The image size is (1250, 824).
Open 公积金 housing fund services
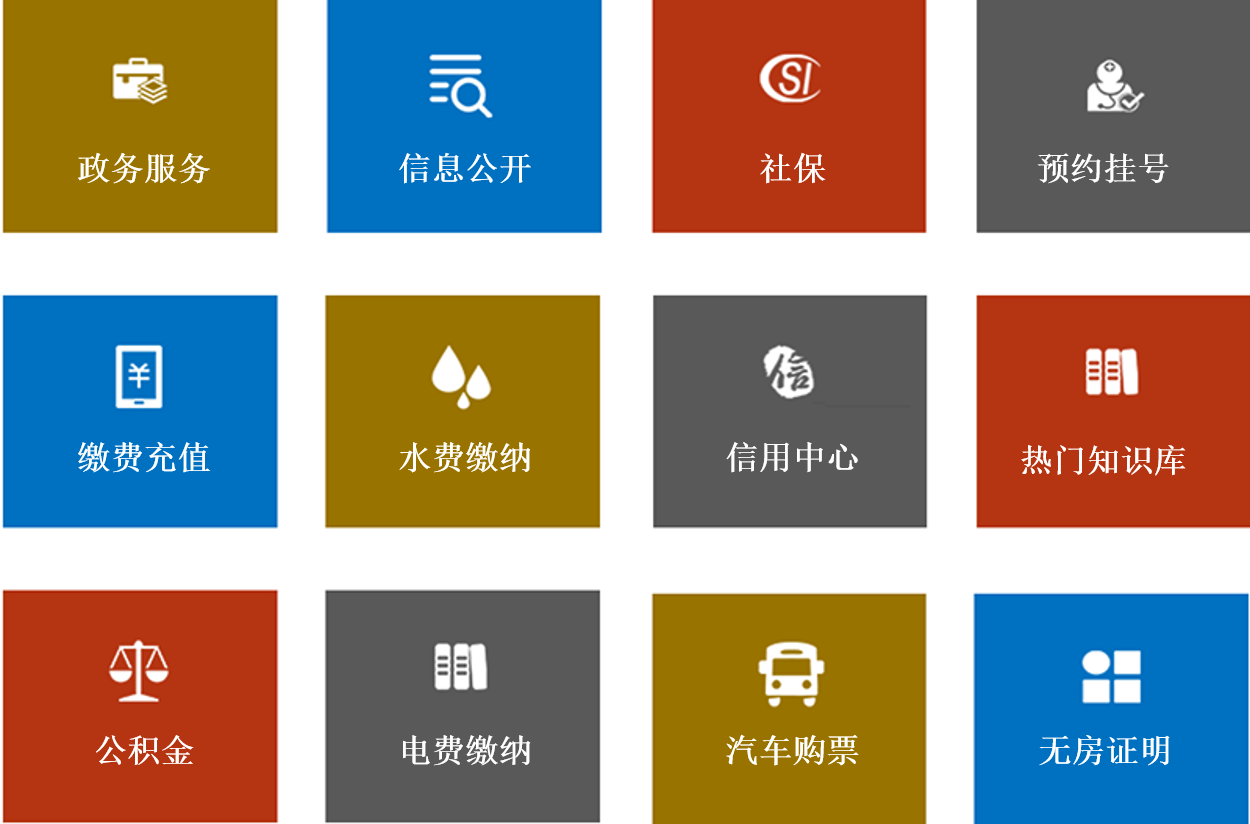click(x=140, y=706)
